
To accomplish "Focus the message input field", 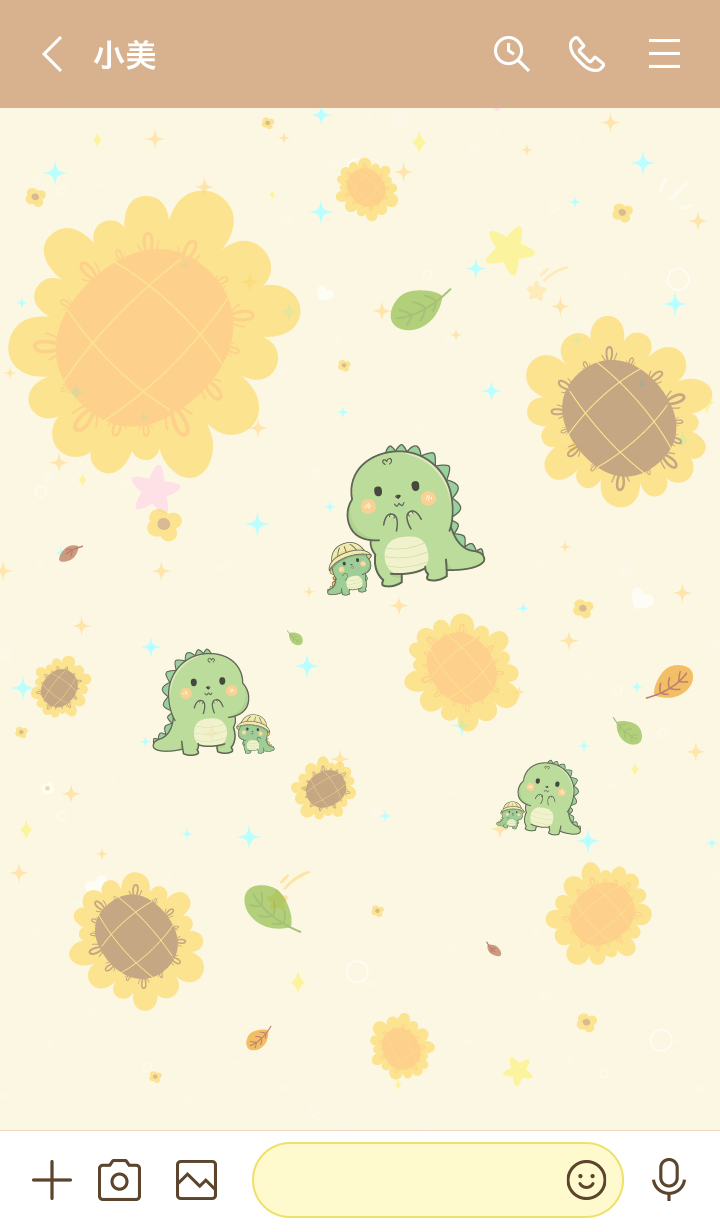I will (x=405, y=1180).
